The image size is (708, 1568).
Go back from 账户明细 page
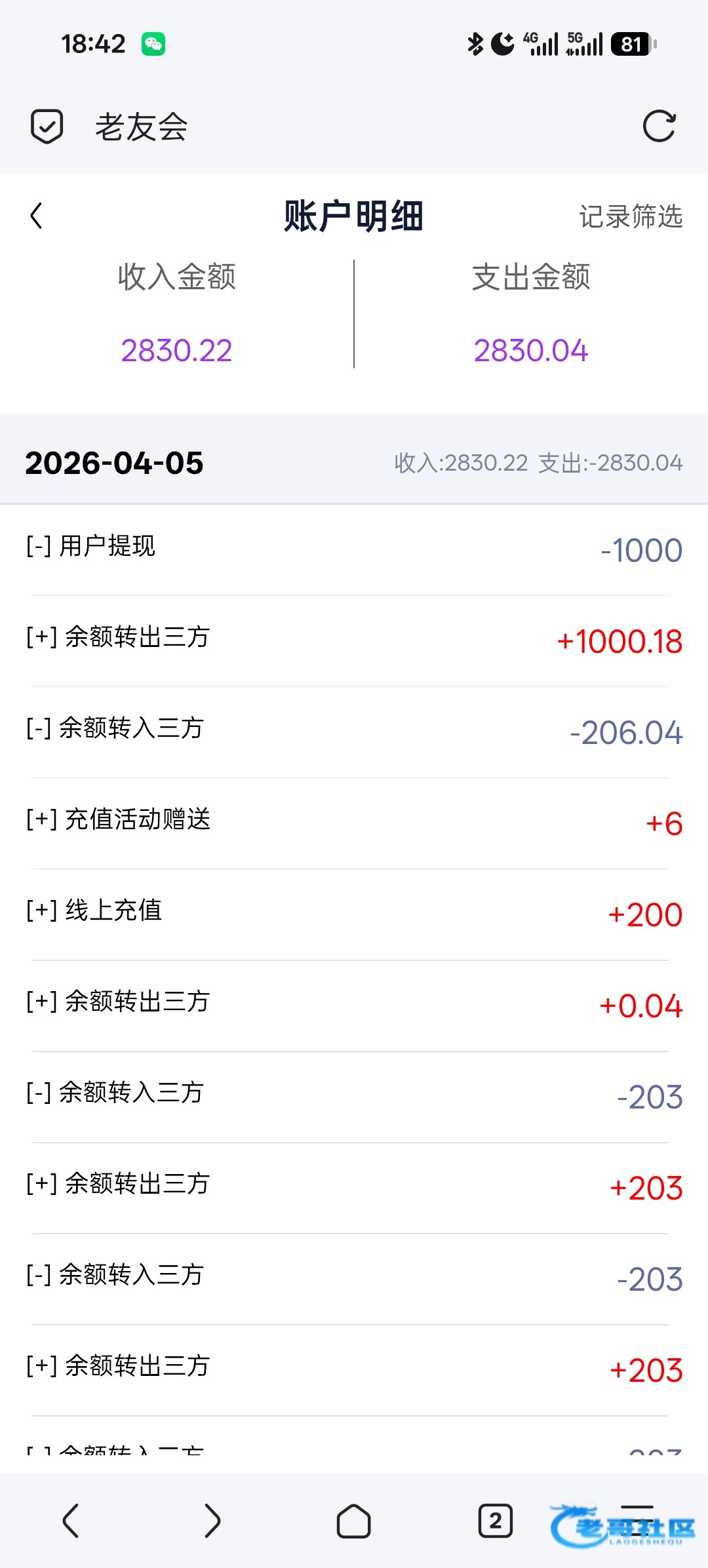pyautogui.click(x=37, y=216)
